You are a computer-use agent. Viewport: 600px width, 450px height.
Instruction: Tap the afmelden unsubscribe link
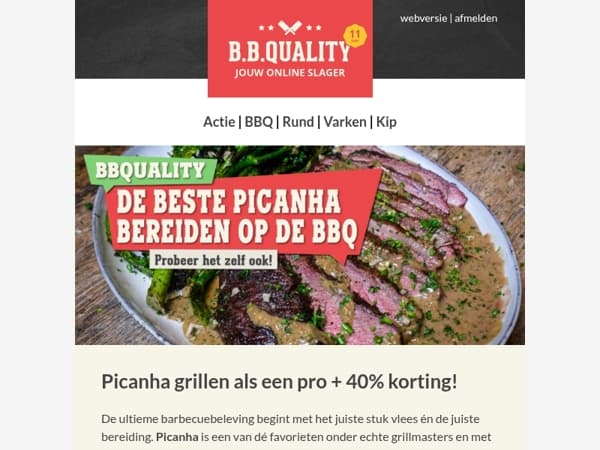(x=476, y=18)
